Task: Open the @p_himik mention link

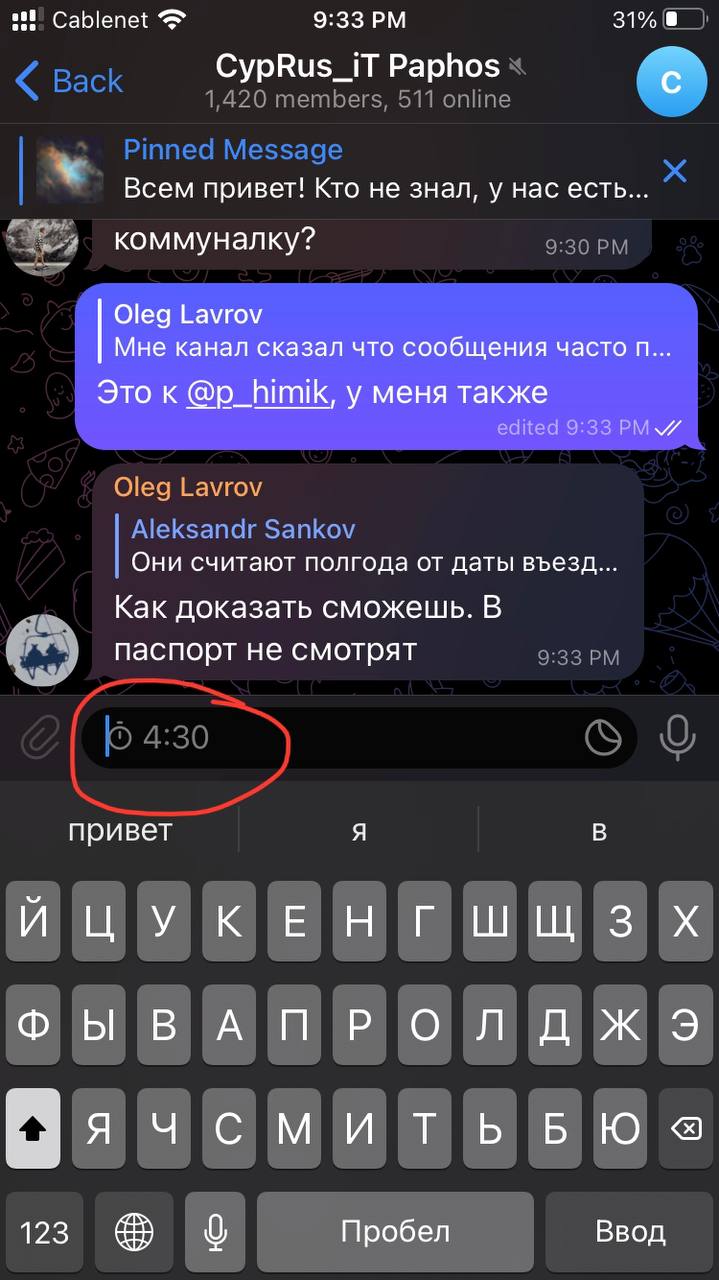Action: click(257, 393)
